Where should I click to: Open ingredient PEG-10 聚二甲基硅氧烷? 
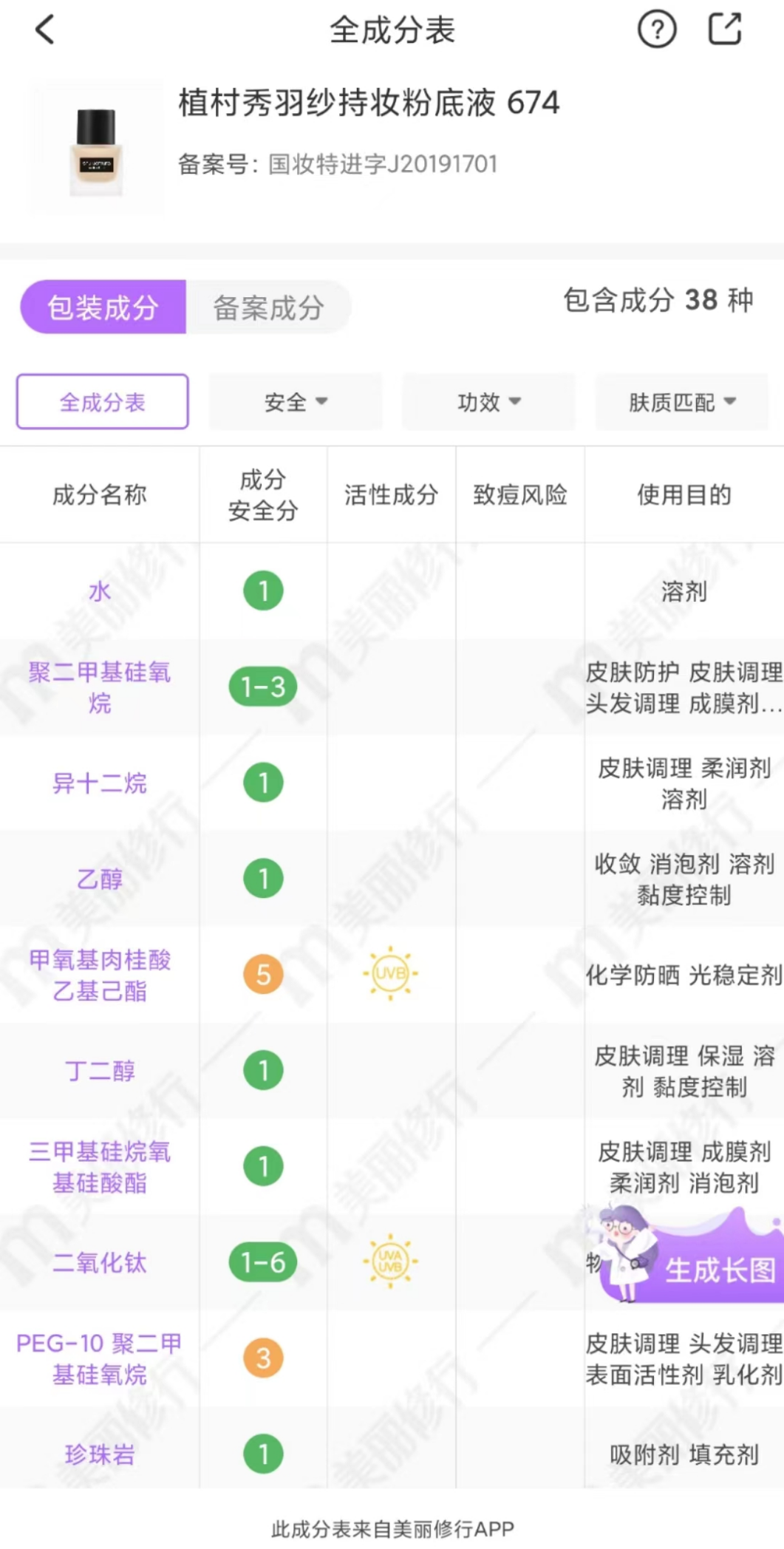[x=100, y=1358]
